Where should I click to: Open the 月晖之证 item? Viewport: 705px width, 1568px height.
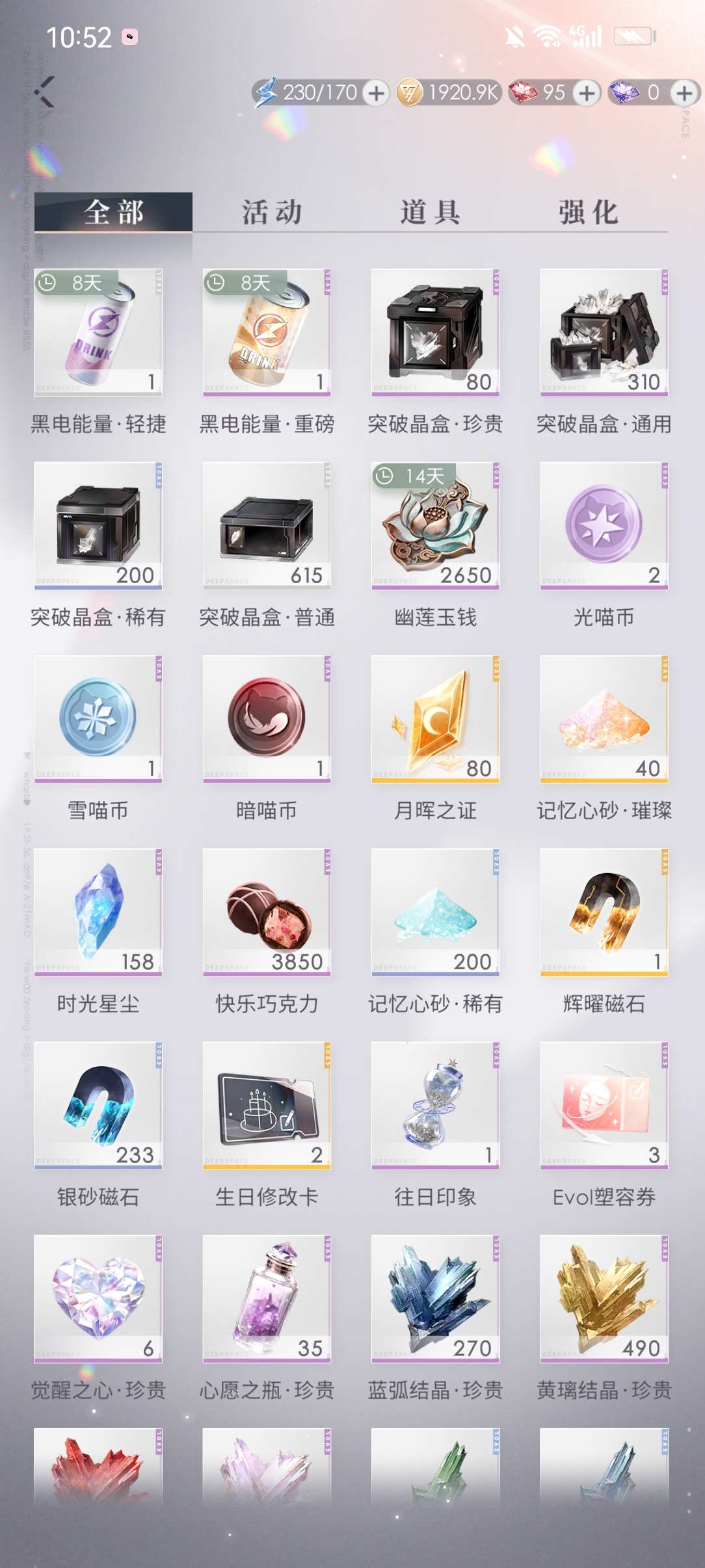[x=435, y=718]
